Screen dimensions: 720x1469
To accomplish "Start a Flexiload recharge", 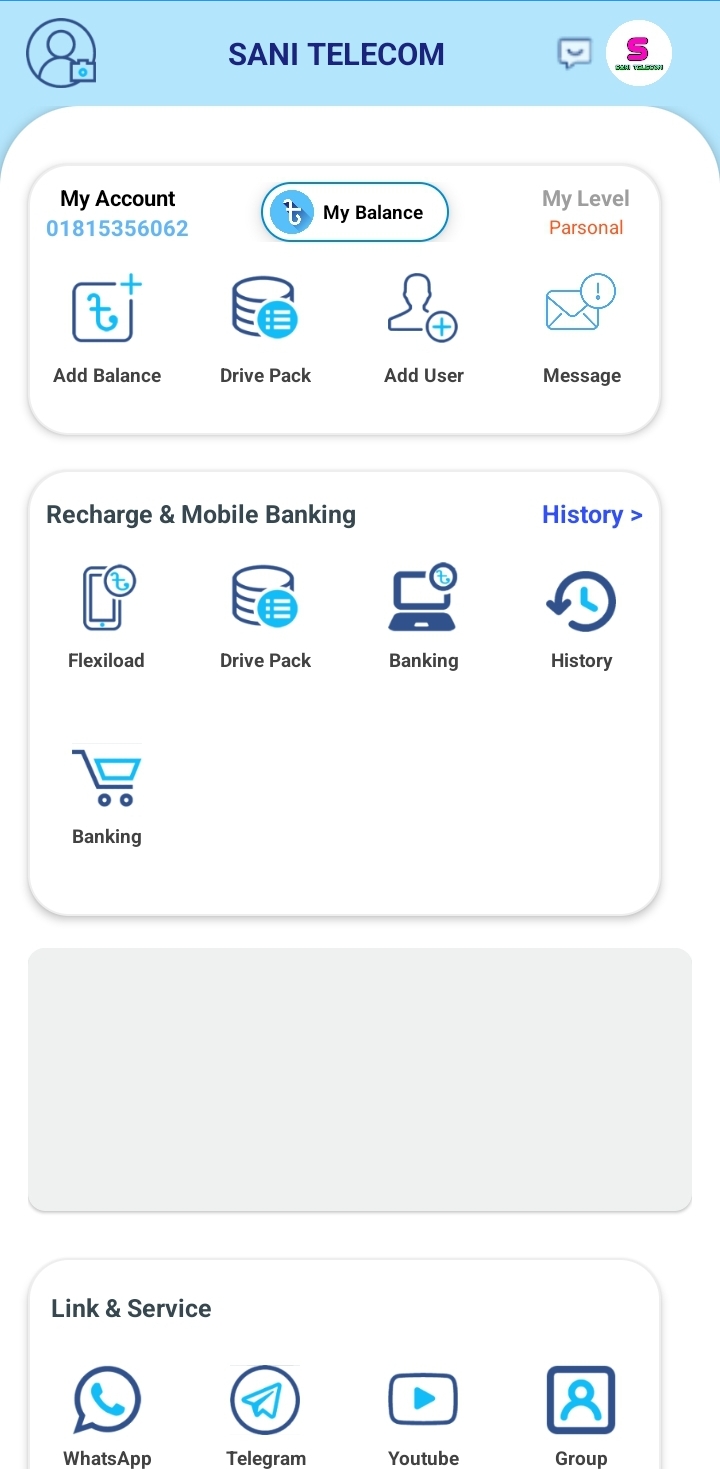I will pos(107,616).
